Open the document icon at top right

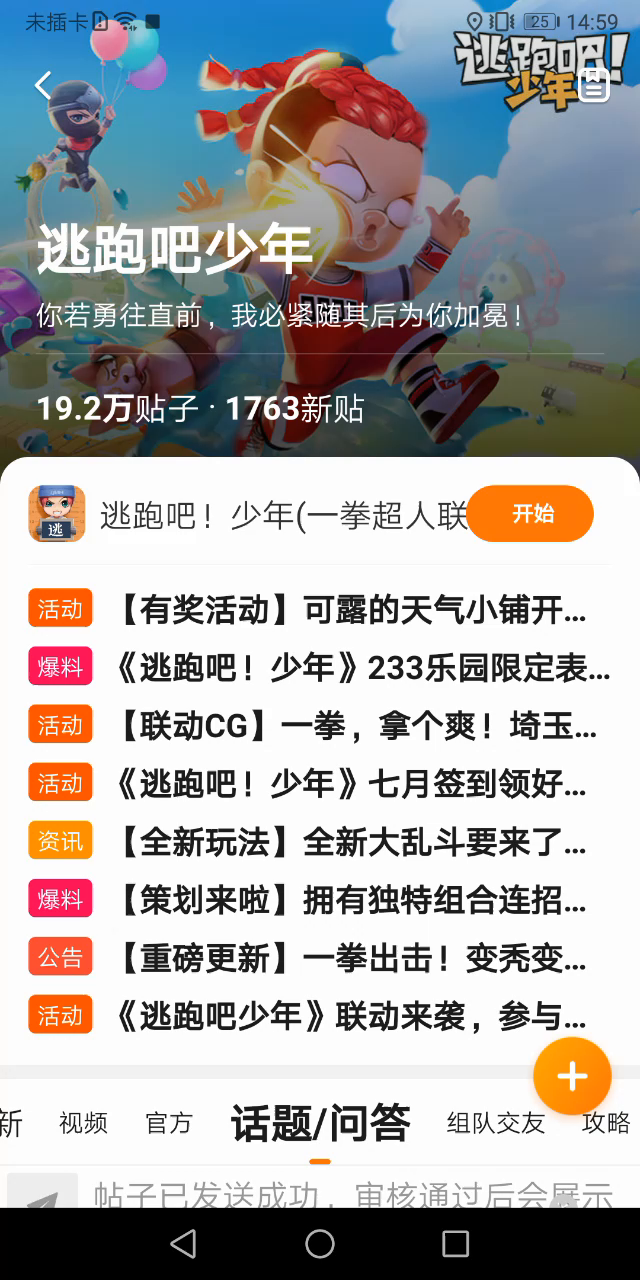click(594, 86)
